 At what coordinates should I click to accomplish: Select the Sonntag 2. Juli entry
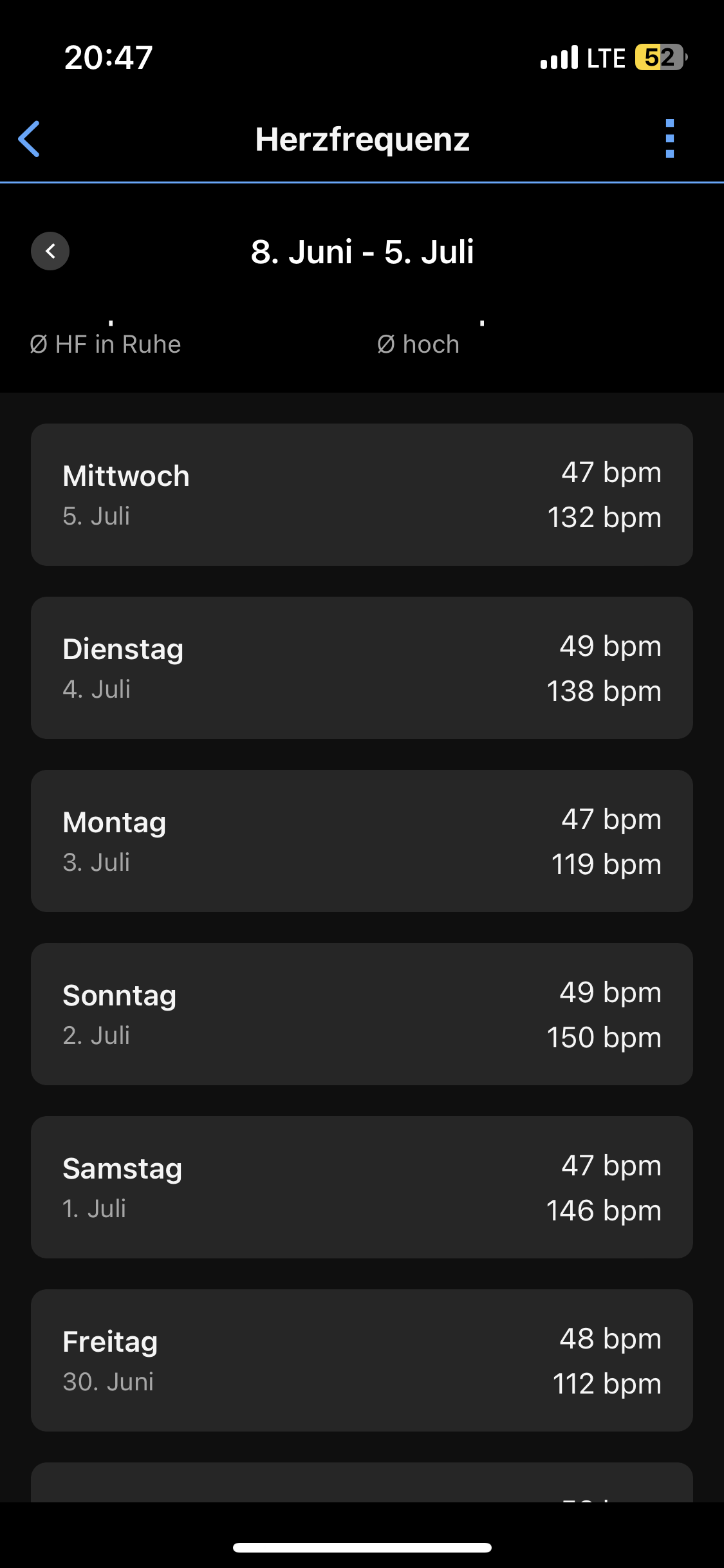362,1014
